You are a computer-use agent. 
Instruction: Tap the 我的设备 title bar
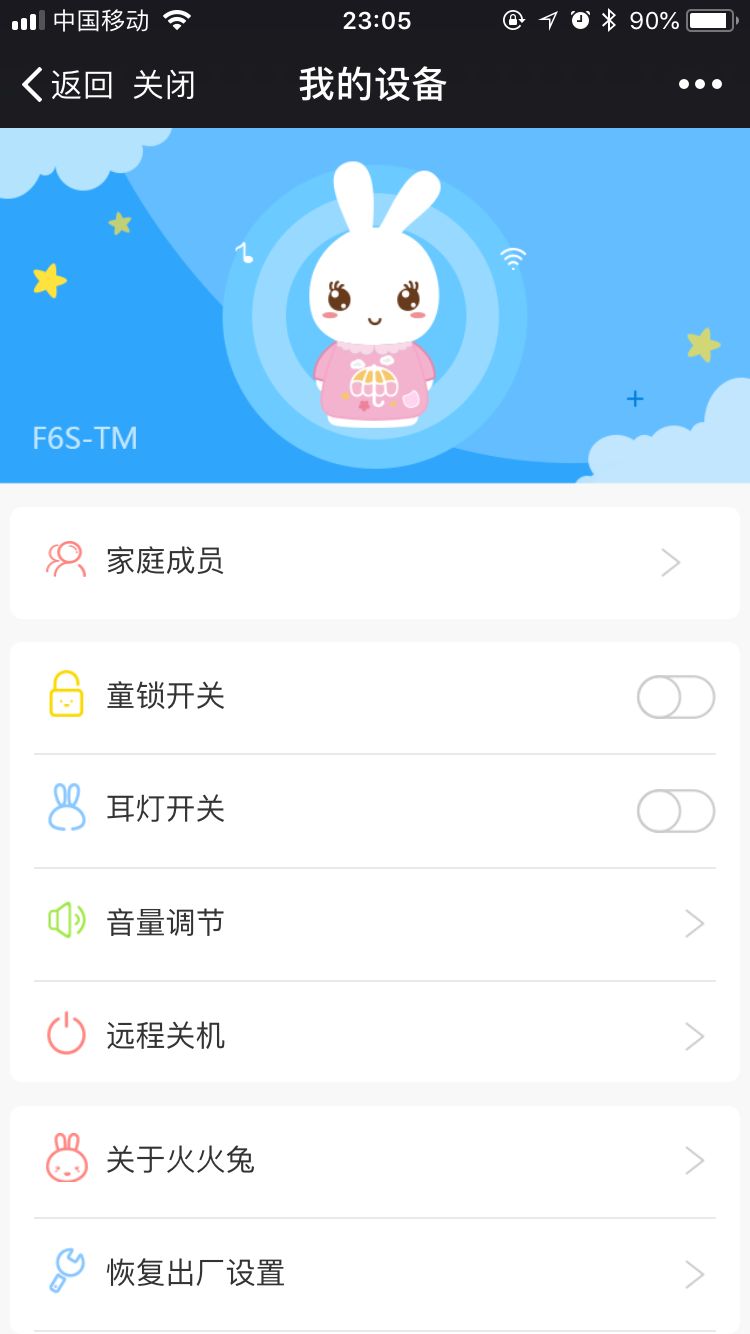(x=375, y=84)
